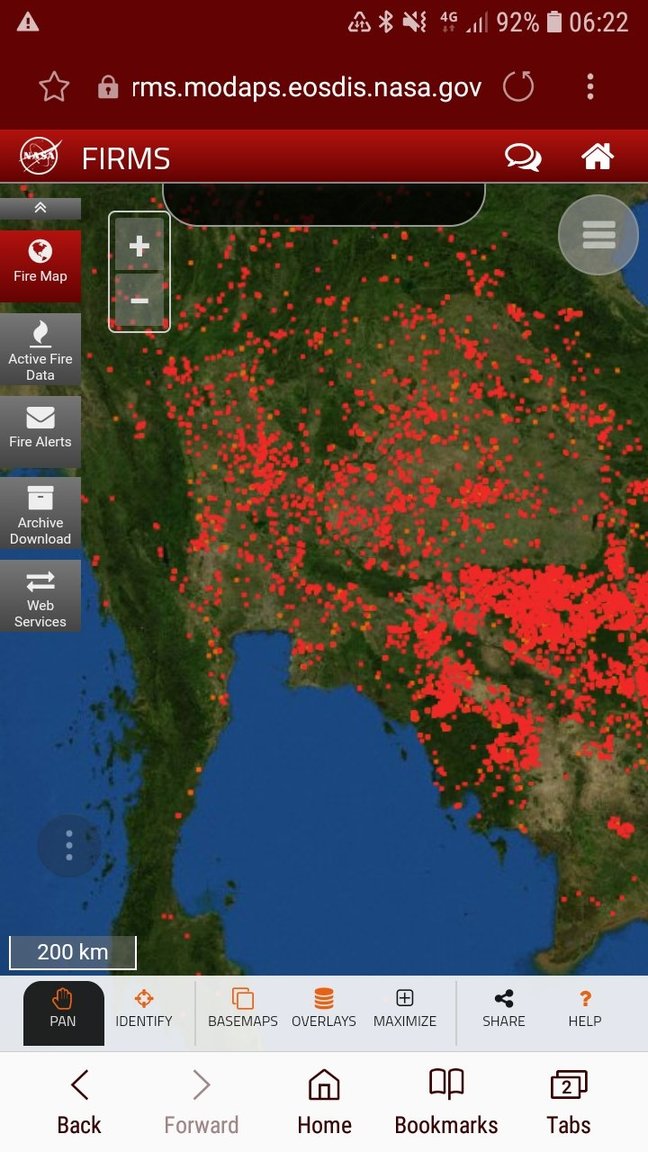The image size is (648, 1152).
Task: Open the hamburger layers menu
Action: click(x=598, y=235)
